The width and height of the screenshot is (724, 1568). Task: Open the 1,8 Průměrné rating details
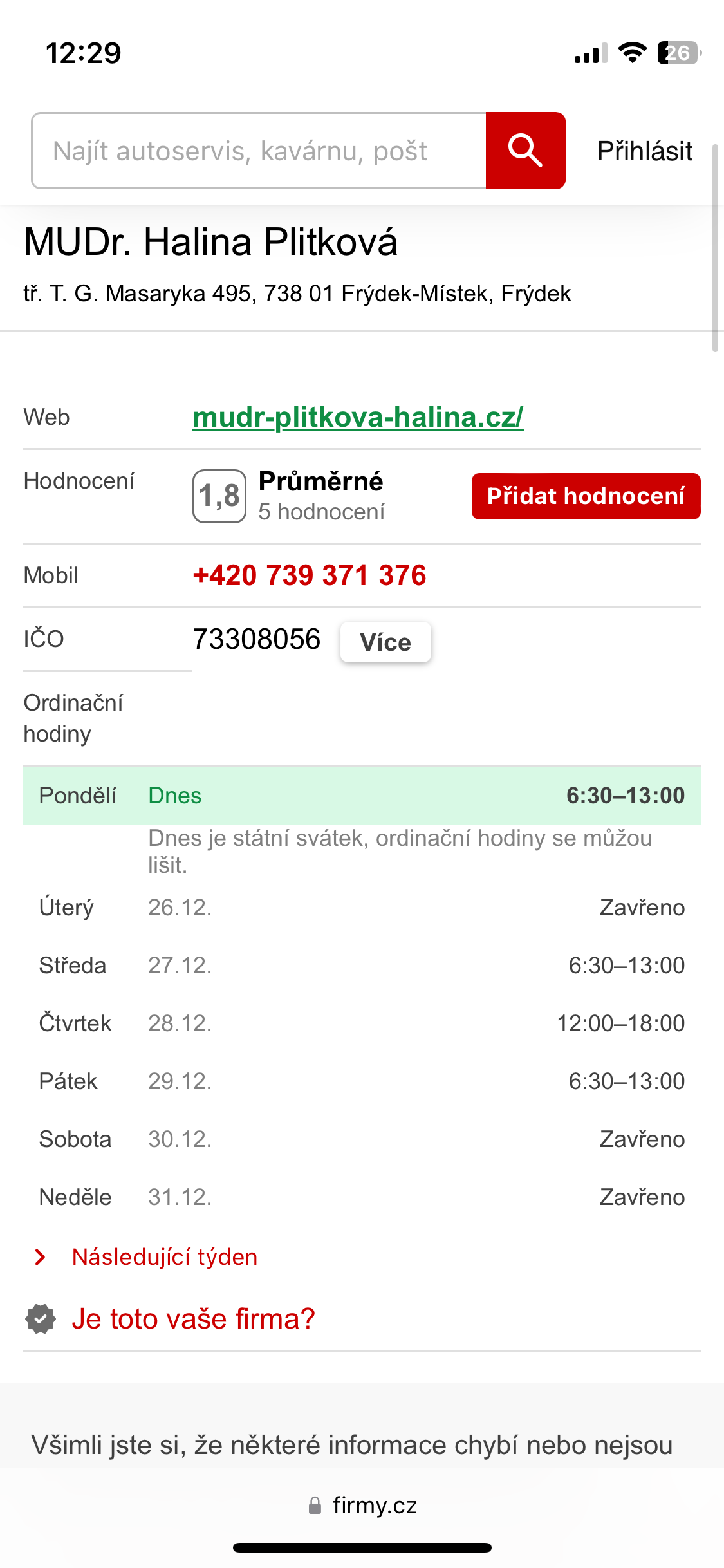tap(290, 496)
